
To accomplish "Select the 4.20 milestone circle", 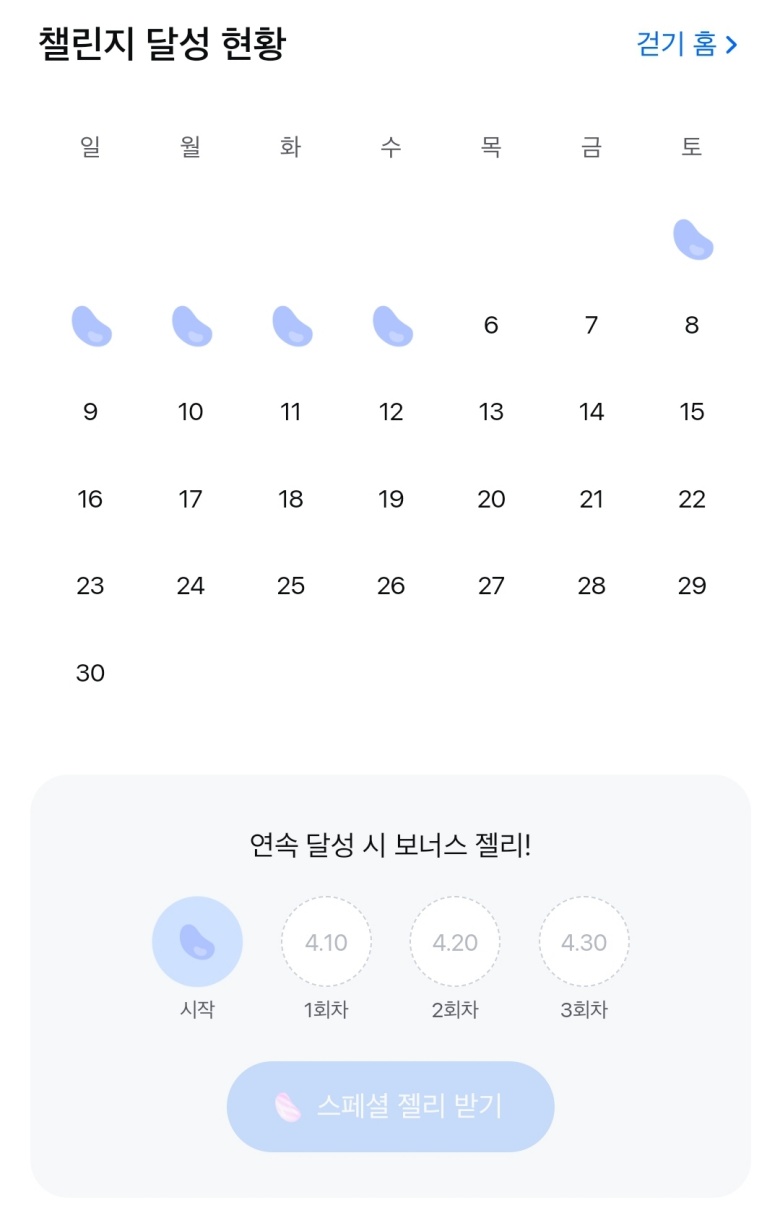I will [x=454, y=940].
